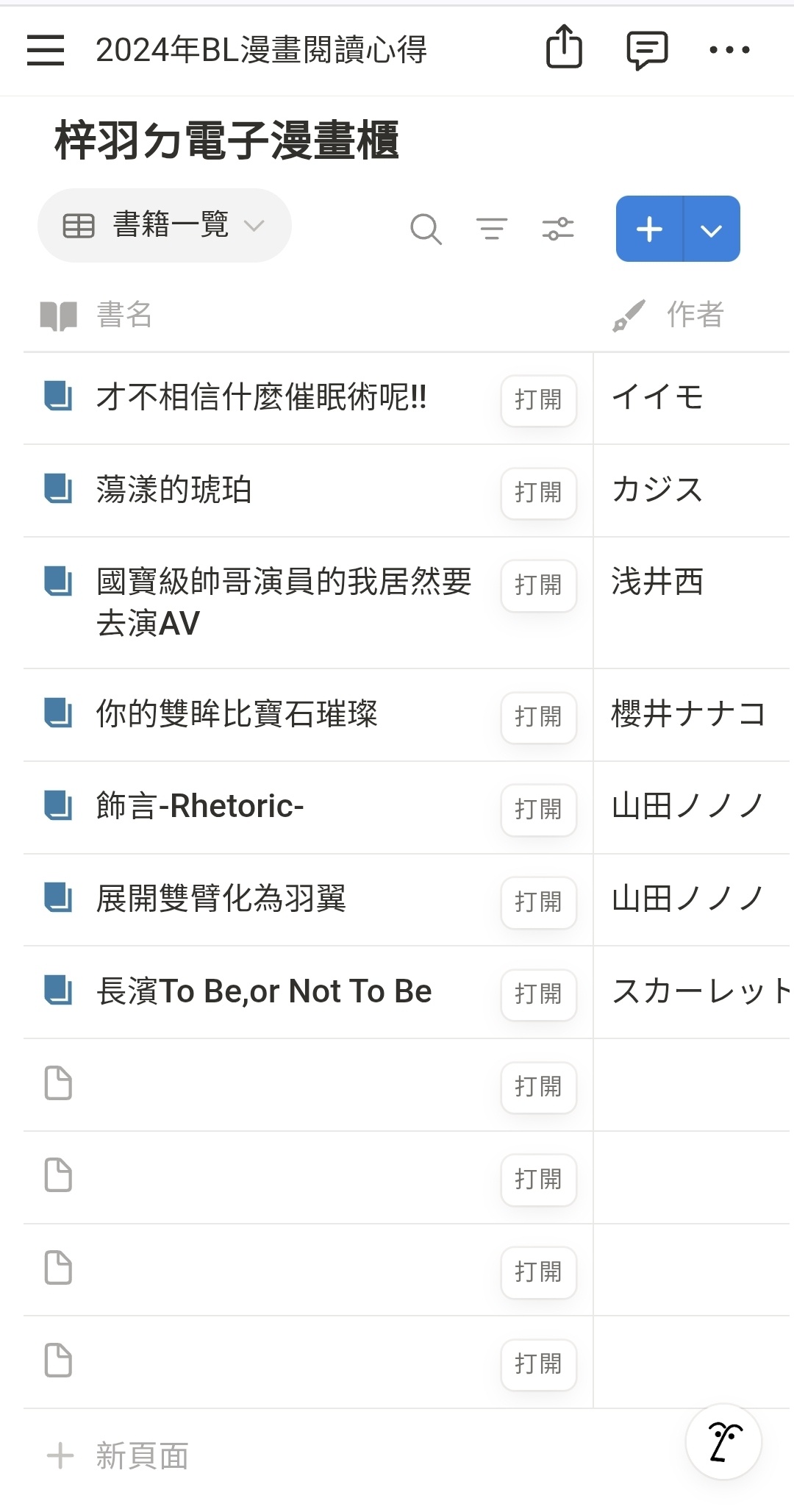Tap 打開 next to 你的雙眸比寶石璀璨
The height and width of the screenshot is (1512, 794).
[x=538, y=717]
